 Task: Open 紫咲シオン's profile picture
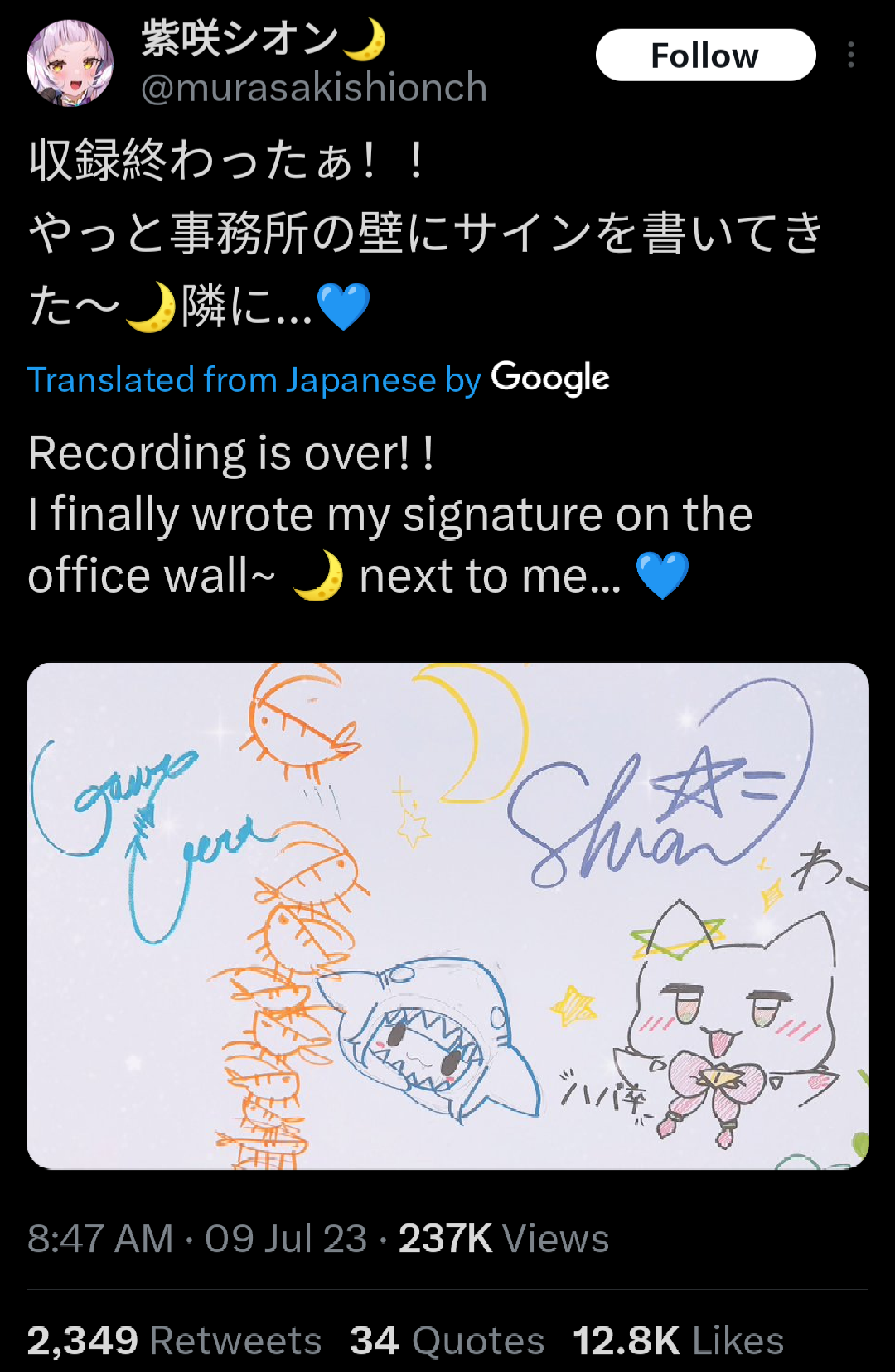[x=70, y=63]
